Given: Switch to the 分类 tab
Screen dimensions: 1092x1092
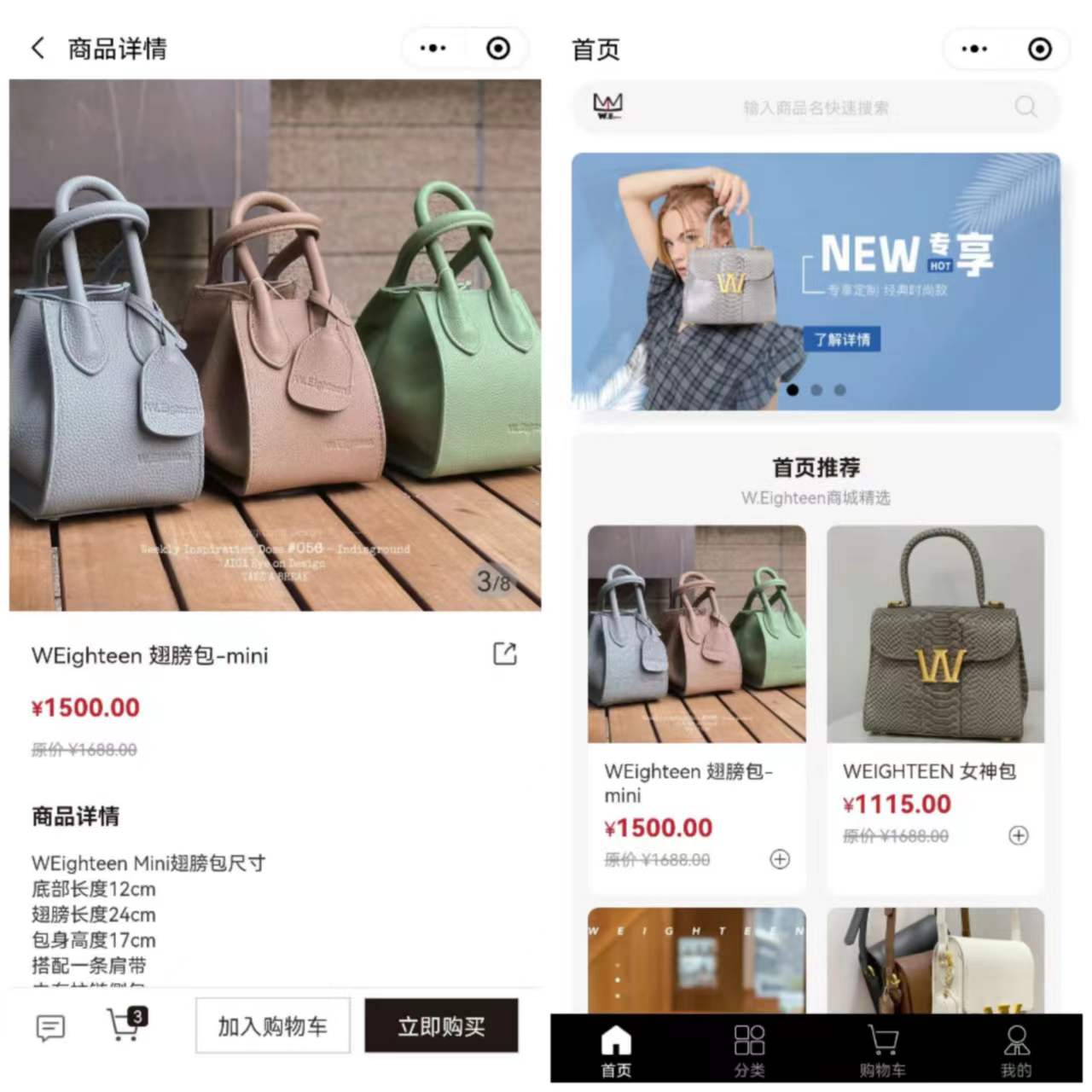Looking at the screenshot, I should (749, 1051).
